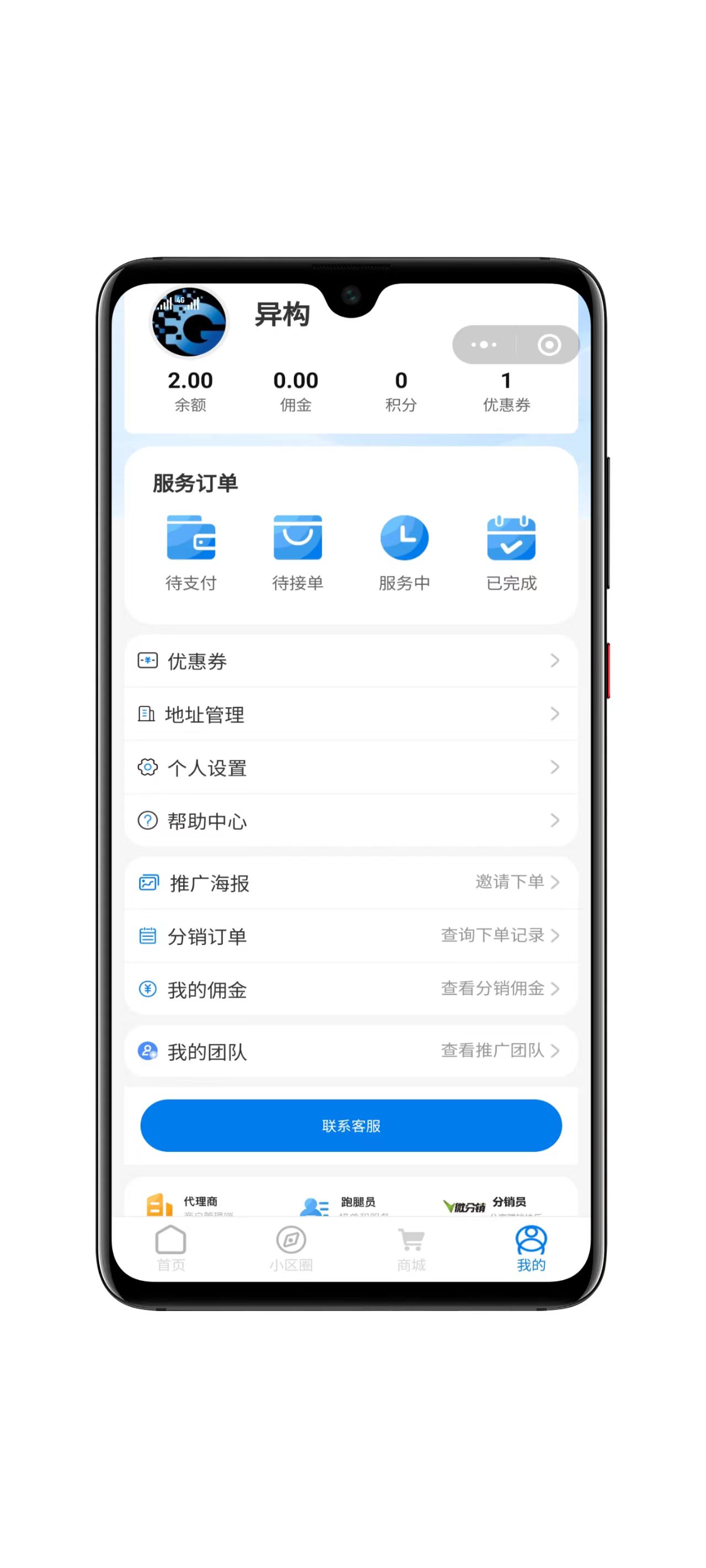Screen dimensions: 706x1568
Task: Tap the 联系客服 button
Action: (x=351, y=1125)
